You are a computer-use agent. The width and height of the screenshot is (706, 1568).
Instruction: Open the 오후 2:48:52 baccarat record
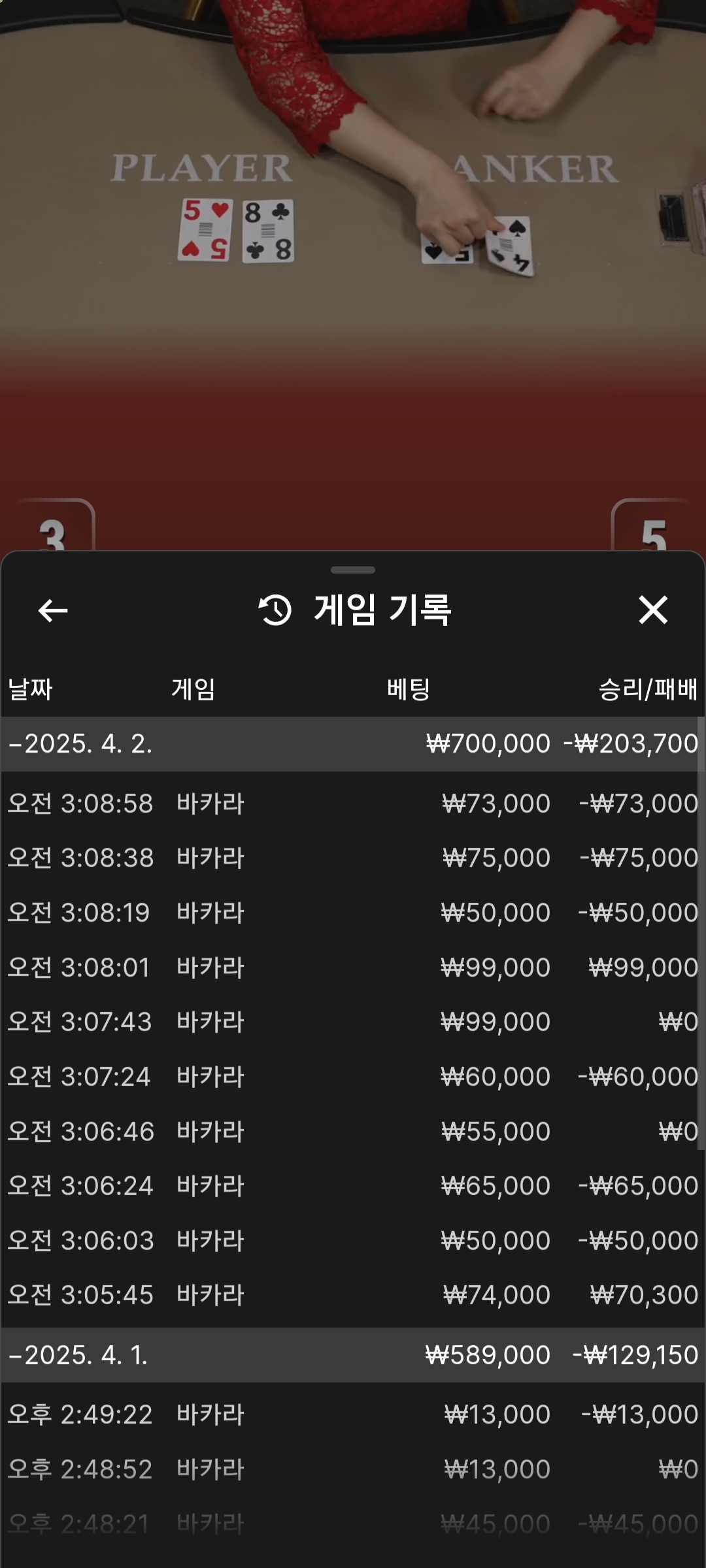pyautogui.click(x=353, y=1469)
